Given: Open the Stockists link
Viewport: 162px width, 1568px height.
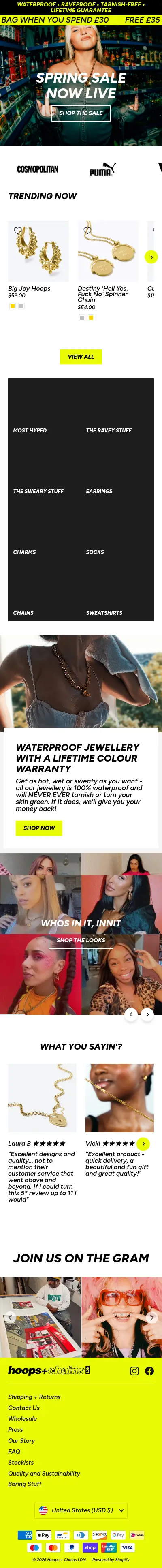Looking at the screenshot, I should point(21,1463).
